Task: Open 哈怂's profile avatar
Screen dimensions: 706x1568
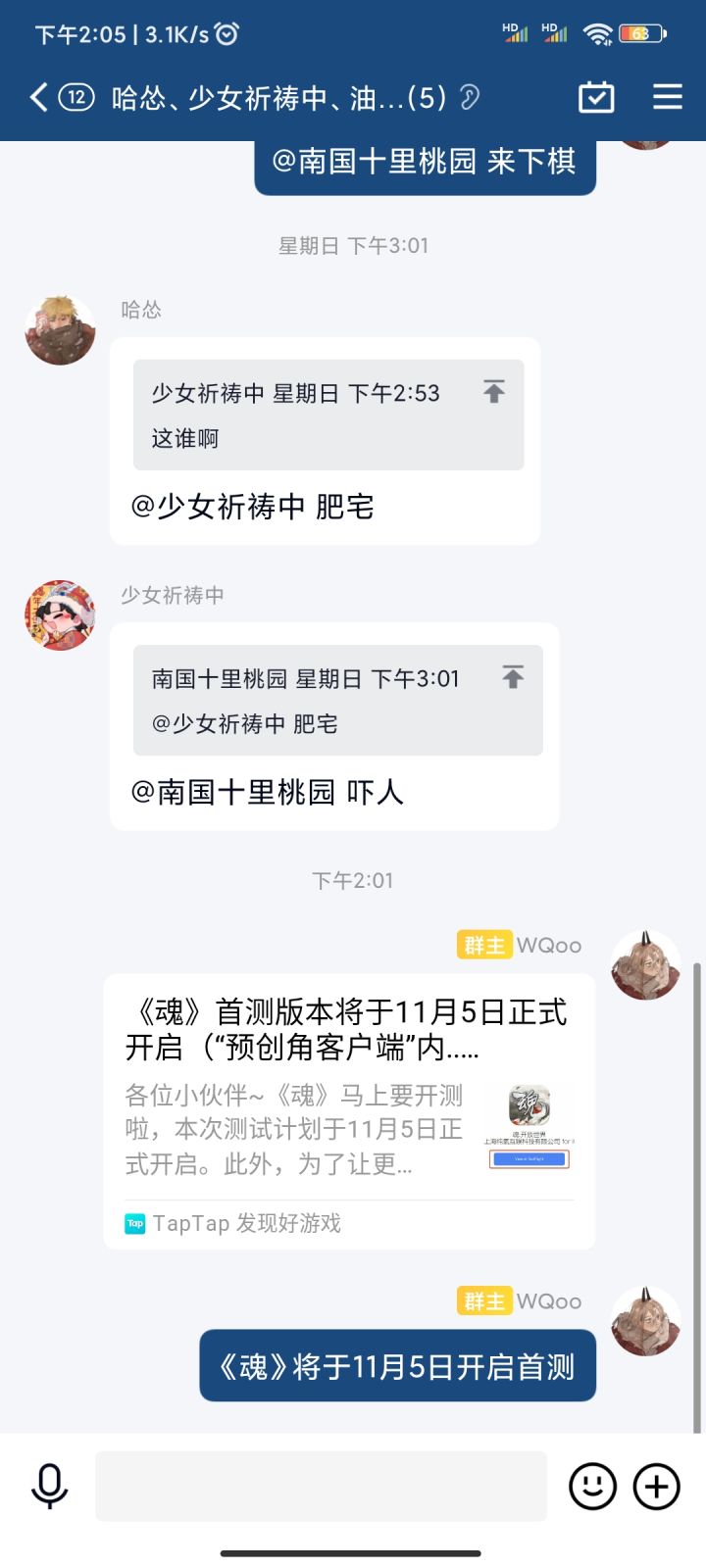Action: click(59, 330)
